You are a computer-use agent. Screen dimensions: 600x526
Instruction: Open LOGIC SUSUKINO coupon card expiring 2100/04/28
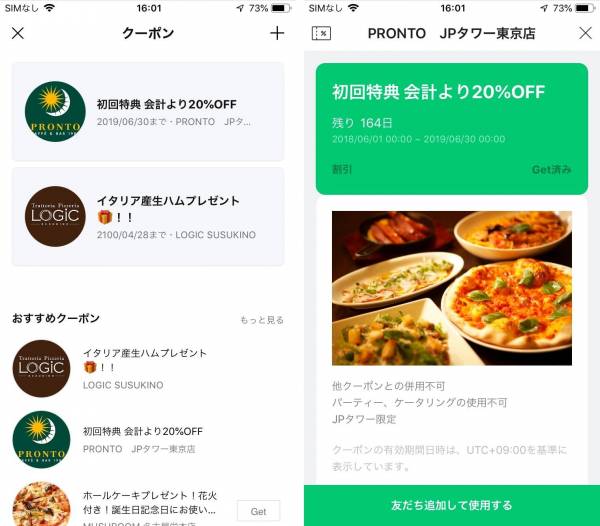point(148,217)
